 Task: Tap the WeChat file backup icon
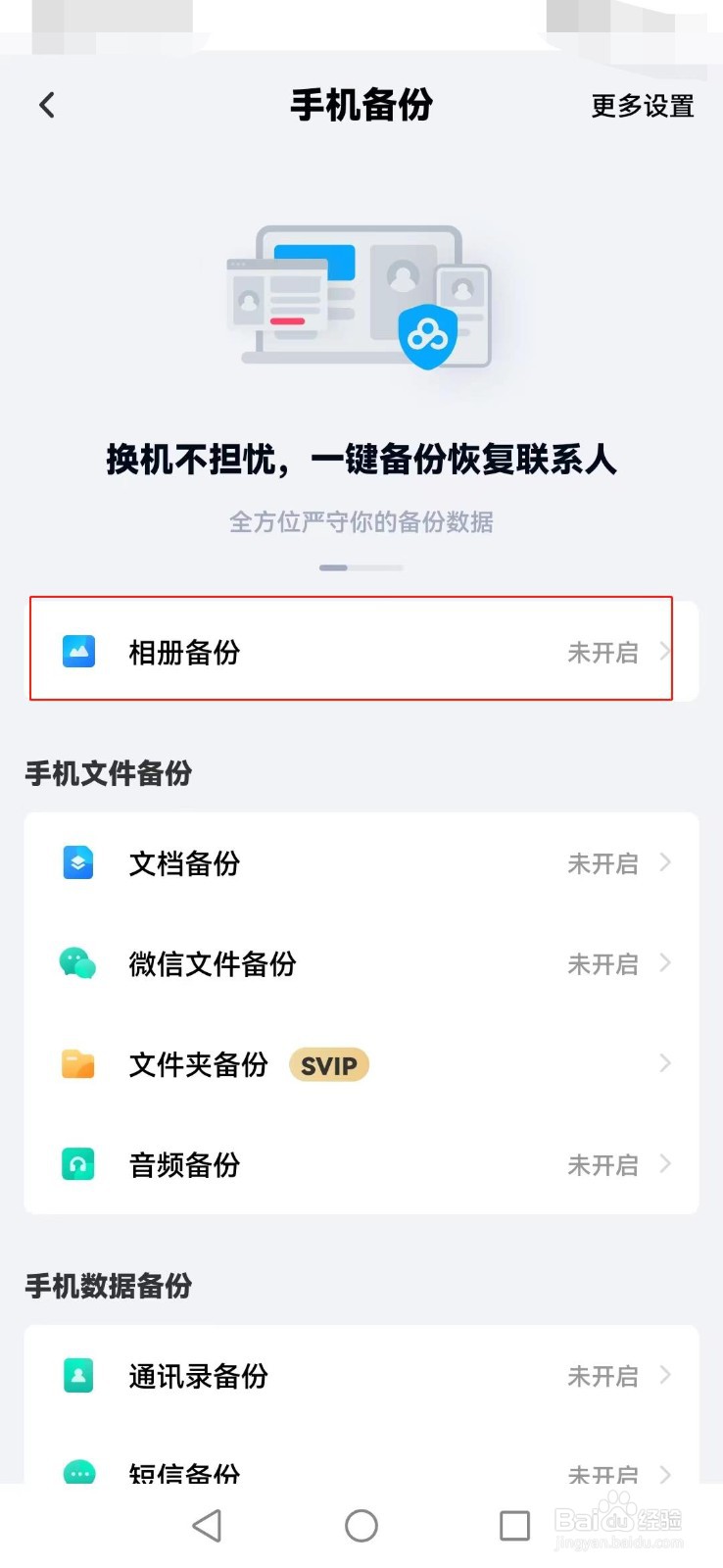pos(78,963)
